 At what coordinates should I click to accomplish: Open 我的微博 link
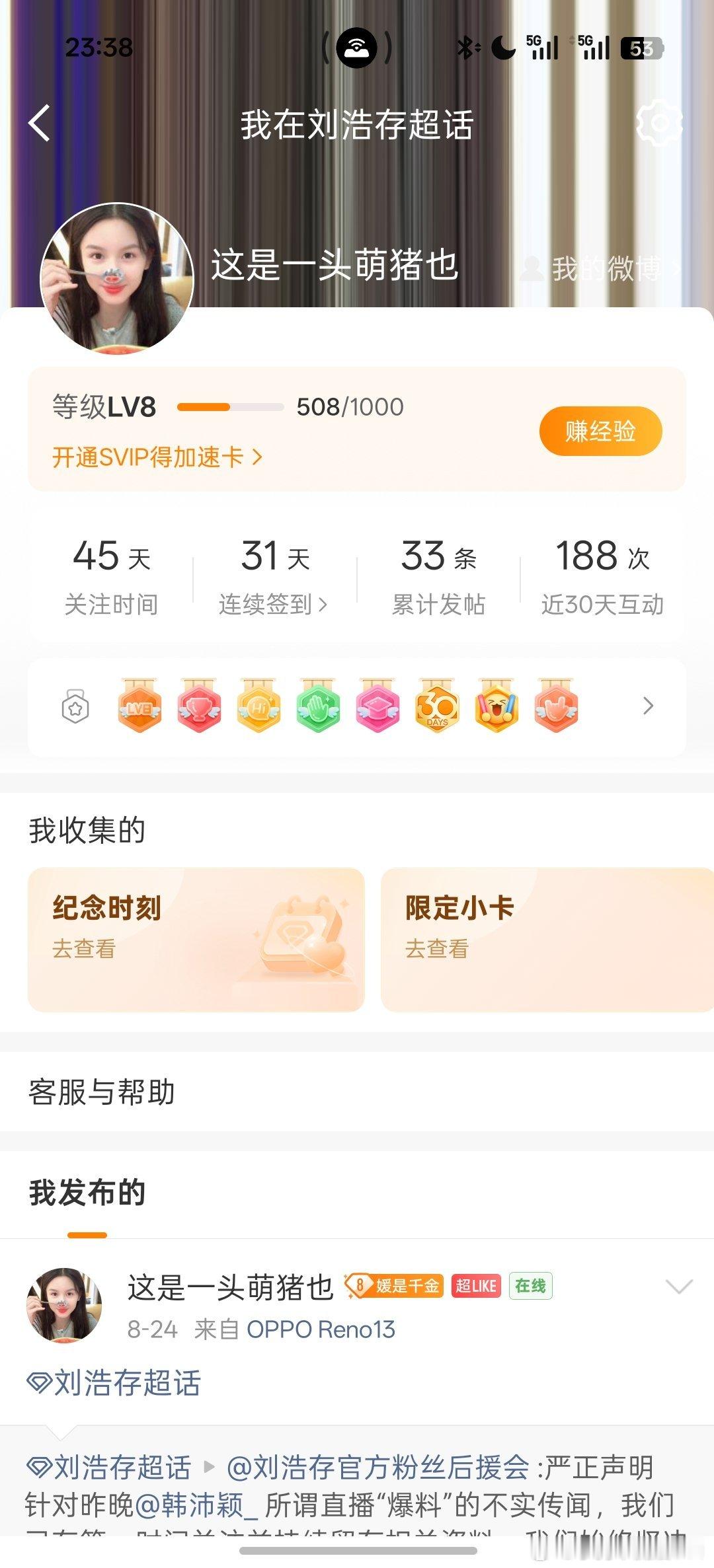[x=600, y=268]
